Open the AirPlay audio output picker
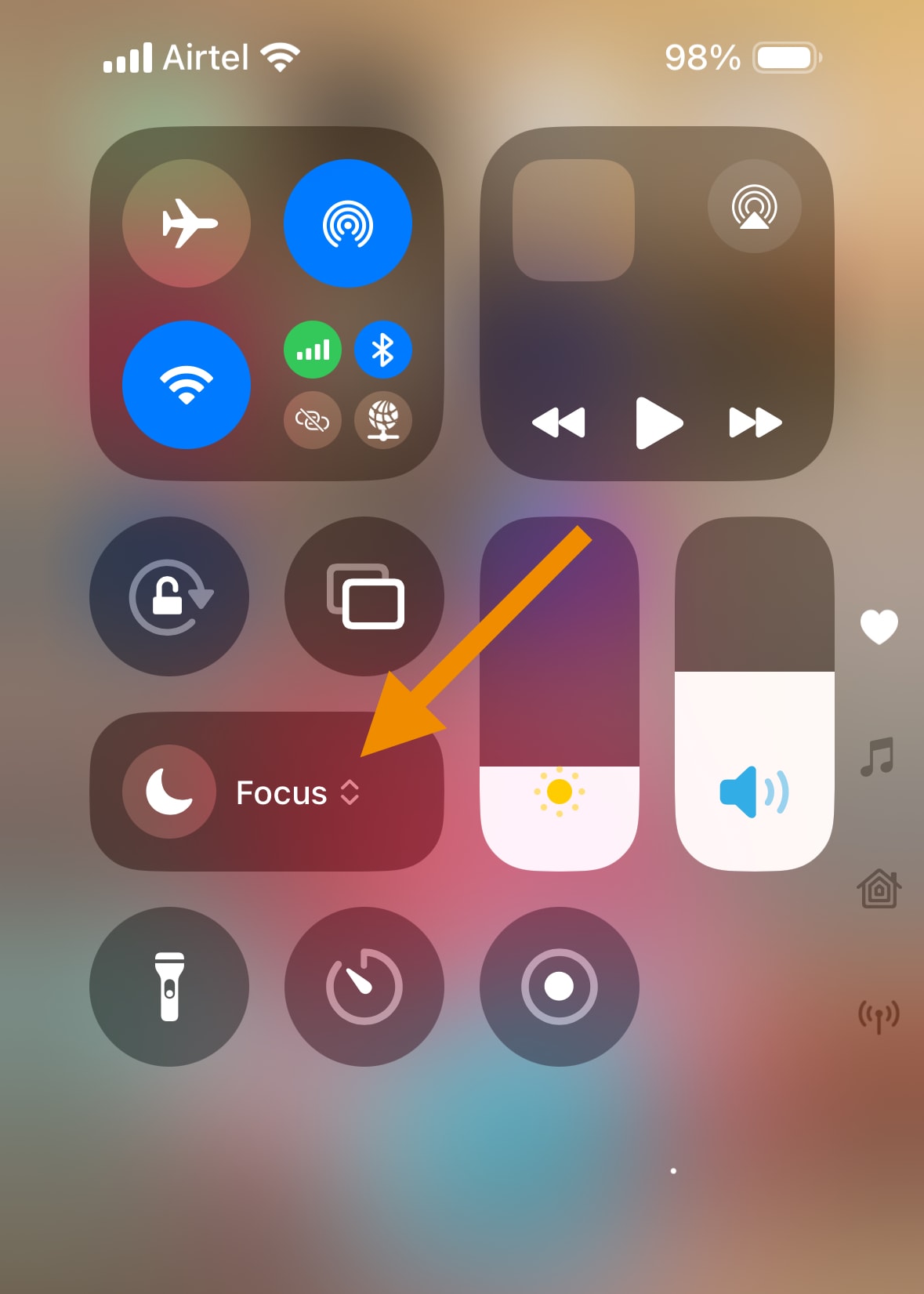 [755, 207]
